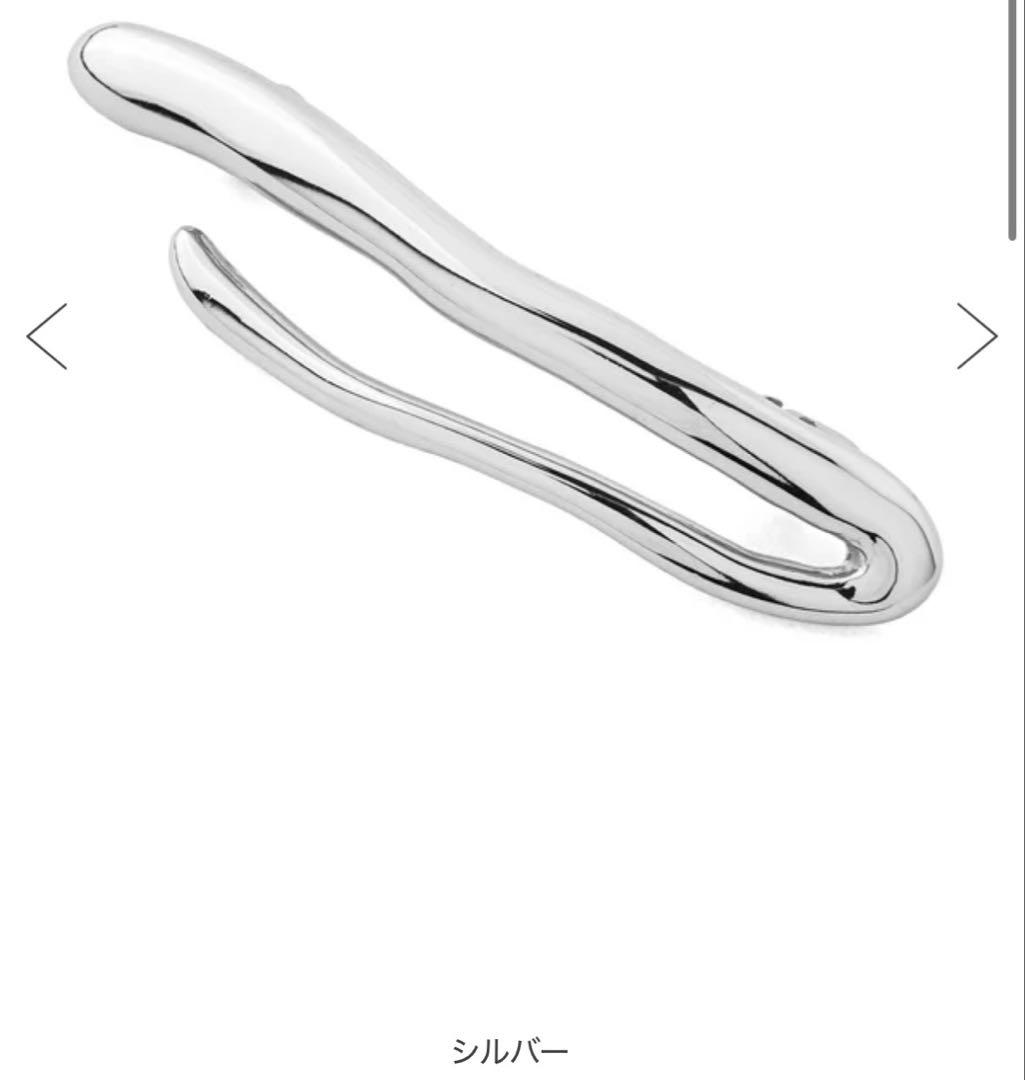Go to the next product image
This screenshot has height=1080, width=1025.
[x=976, y=336]
